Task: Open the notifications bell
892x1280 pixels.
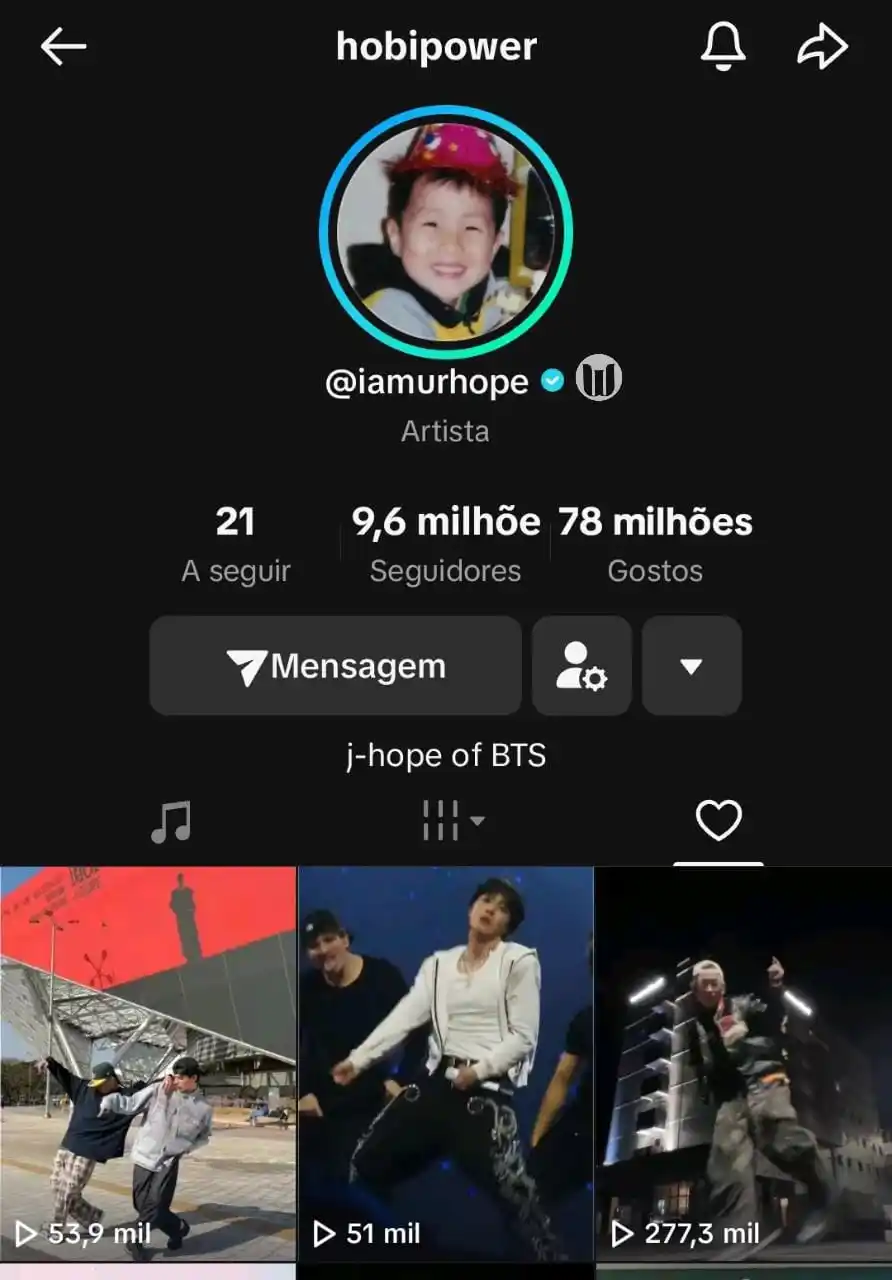Action: click(x=722, y=46)
